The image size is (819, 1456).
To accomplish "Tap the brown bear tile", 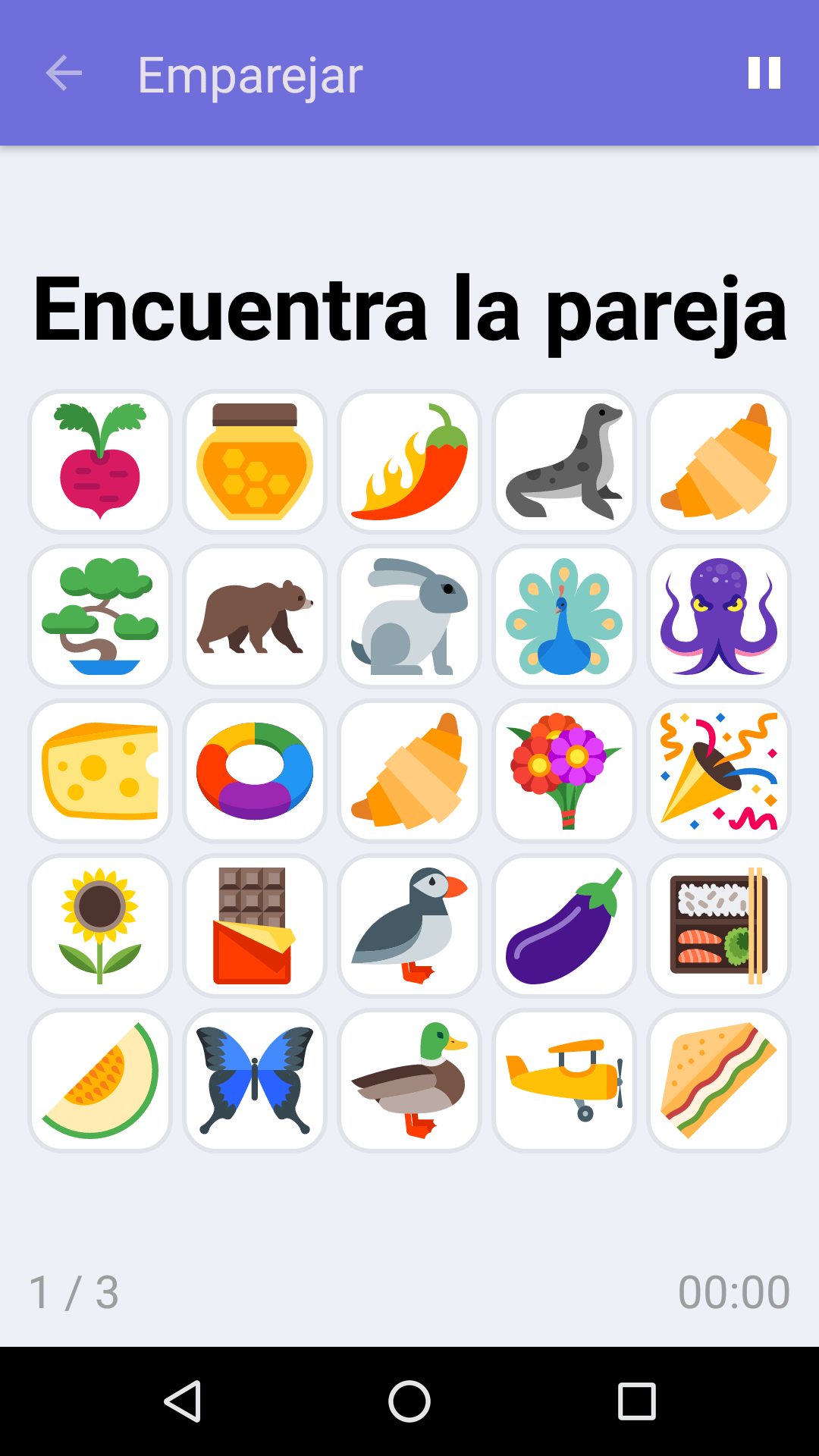I will pyautogui.click(x=255, y=616).
